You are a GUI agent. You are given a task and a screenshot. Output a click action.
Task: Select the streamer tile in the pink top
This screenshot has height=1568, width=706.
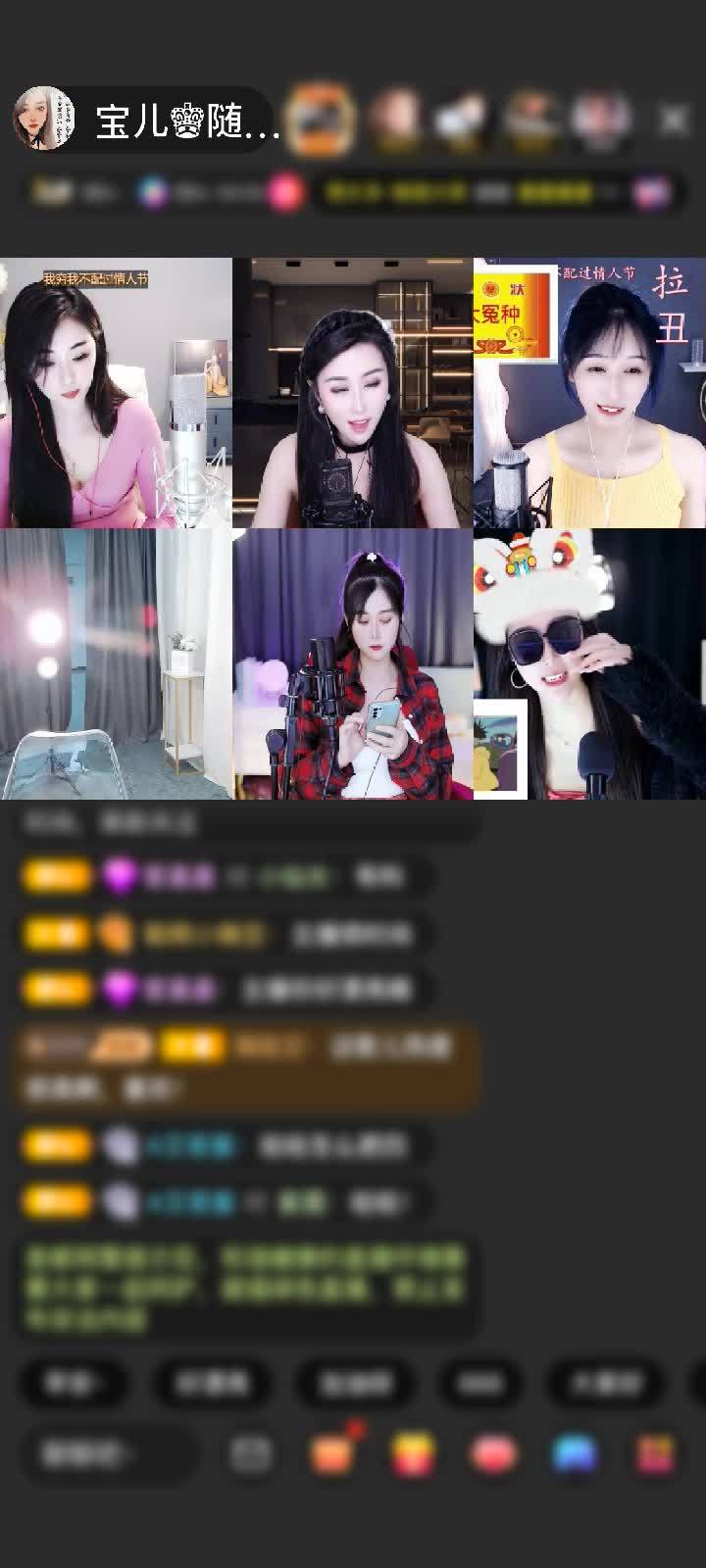pos(116,393)
